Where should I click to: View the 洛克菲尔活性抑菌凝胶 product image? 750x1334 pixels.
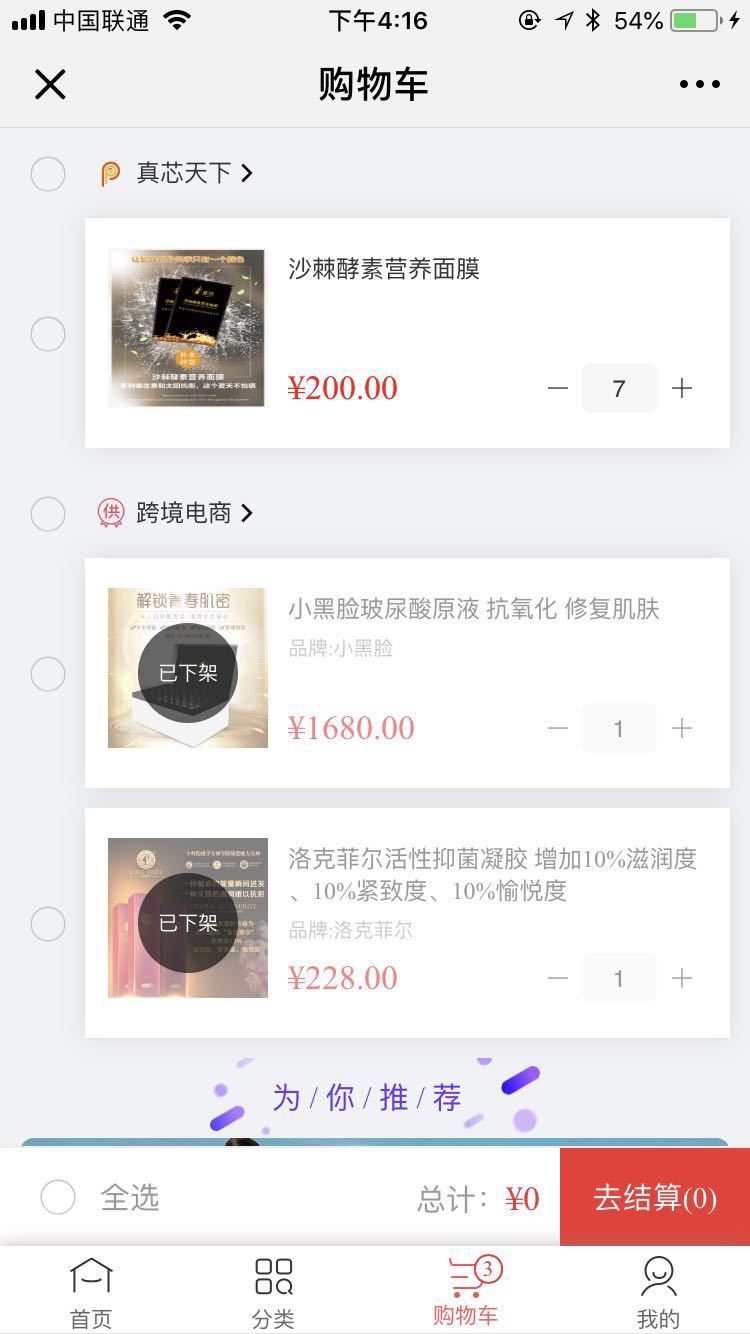187,918
